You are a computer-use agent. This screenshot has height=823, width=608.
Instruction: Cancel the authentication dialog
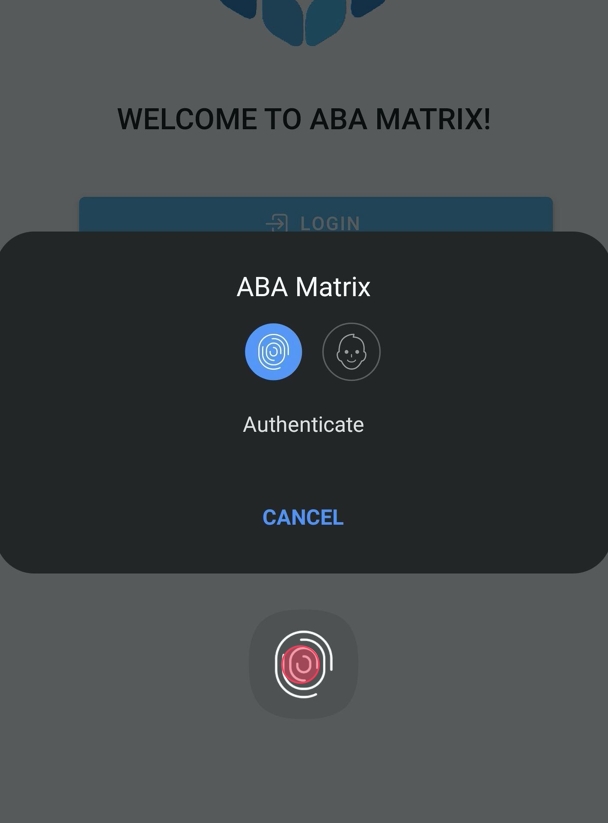pos(303,517)
